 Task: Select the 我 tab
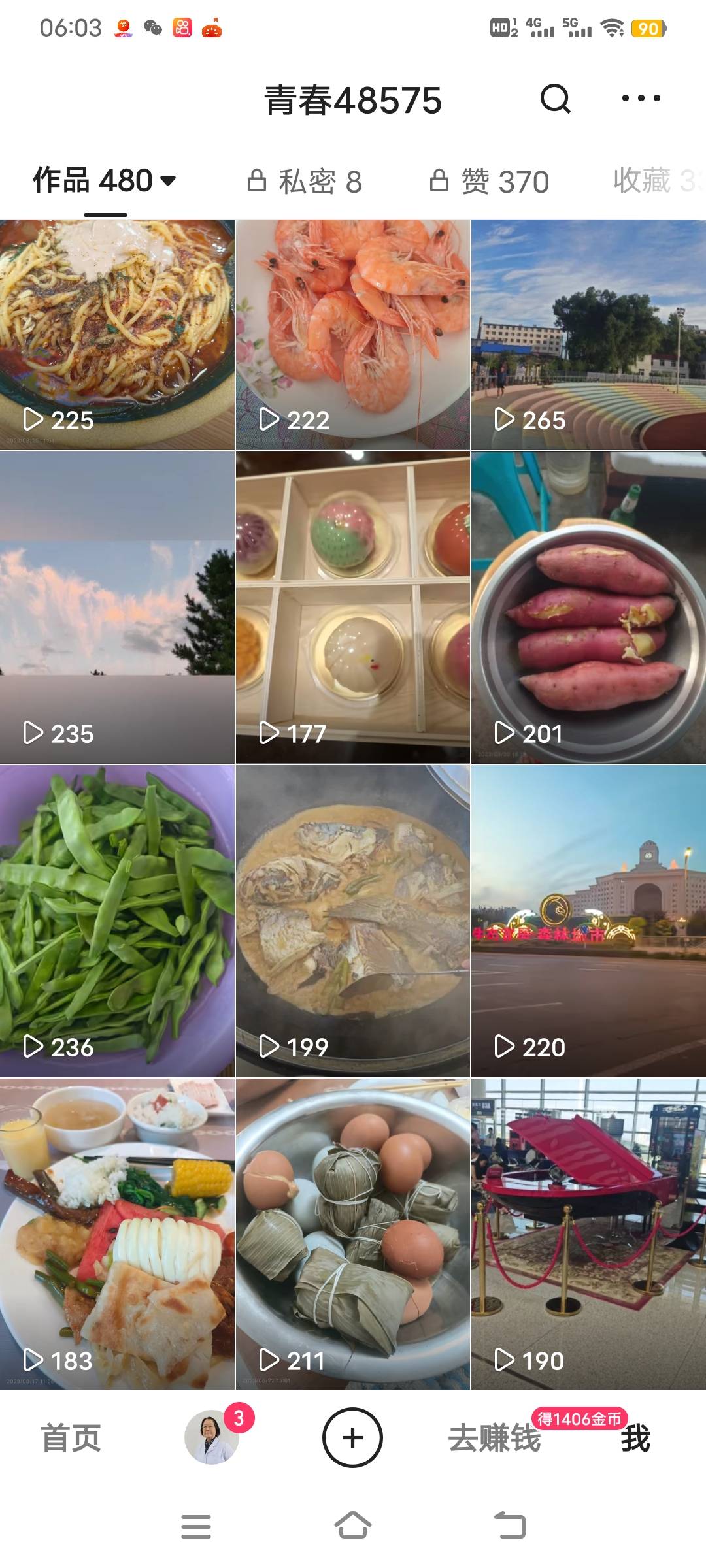click(635, 1439)
